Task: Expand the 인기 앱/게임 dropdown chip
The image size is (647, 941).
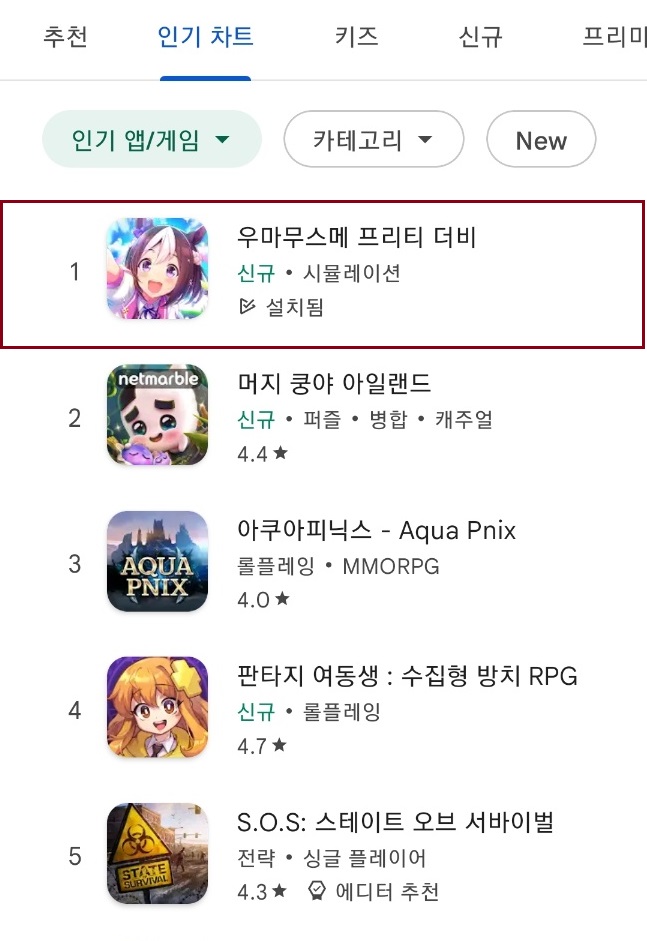Action: click(151, 139)
